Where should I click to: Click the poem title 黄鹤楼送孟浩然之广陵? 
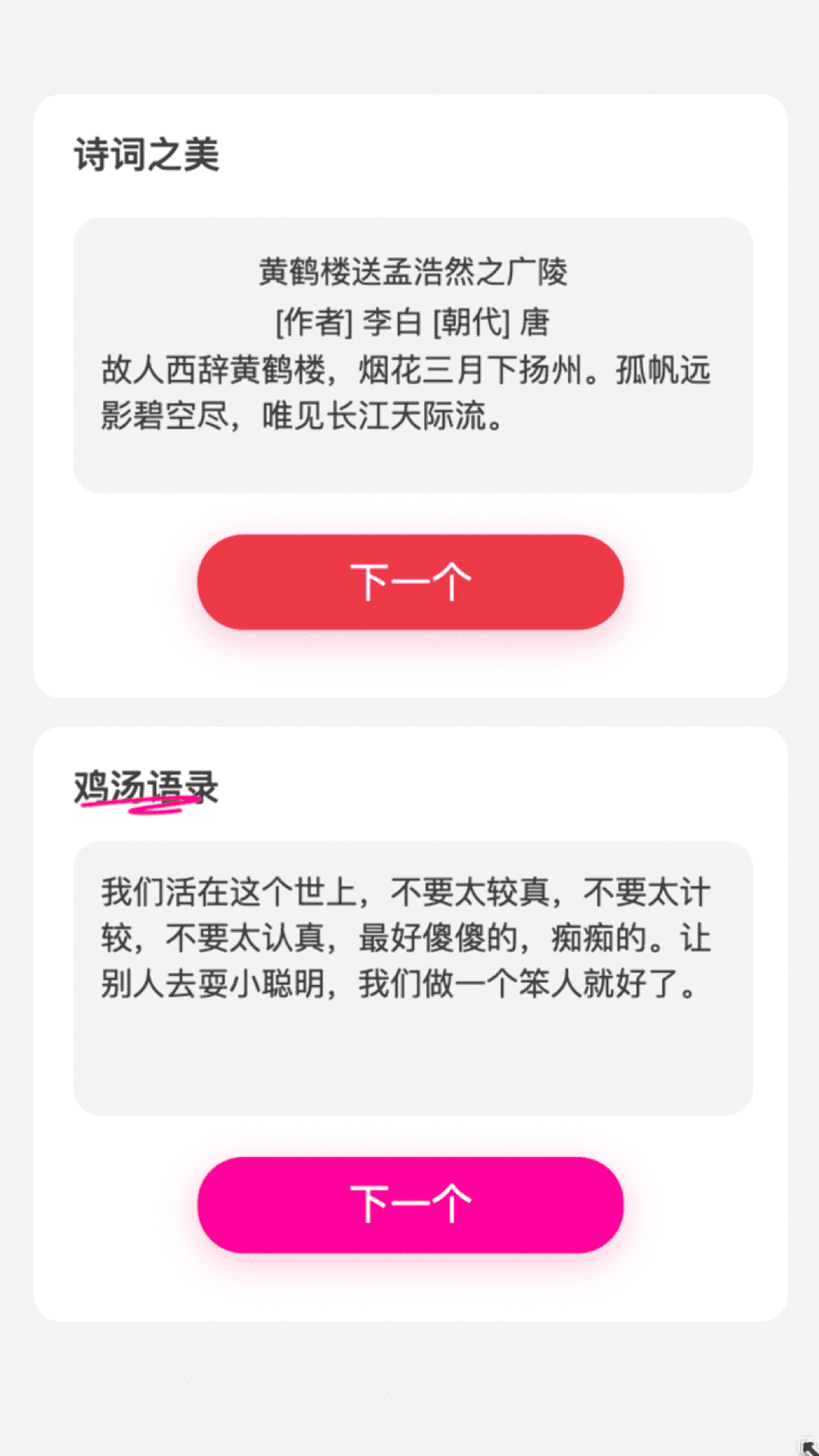coord(415,273)
